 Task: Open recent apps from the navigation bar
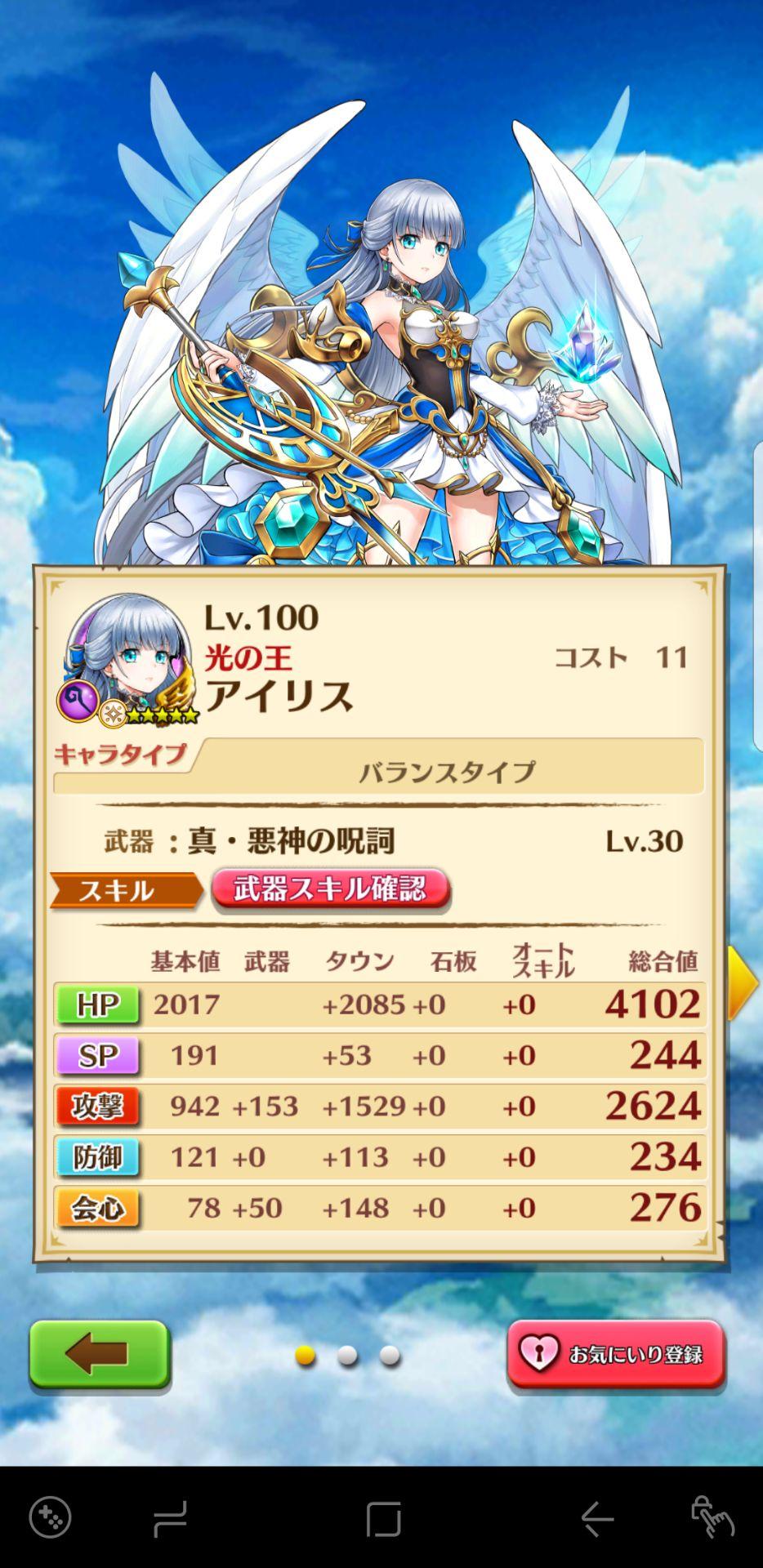(x=170, y=1519)
